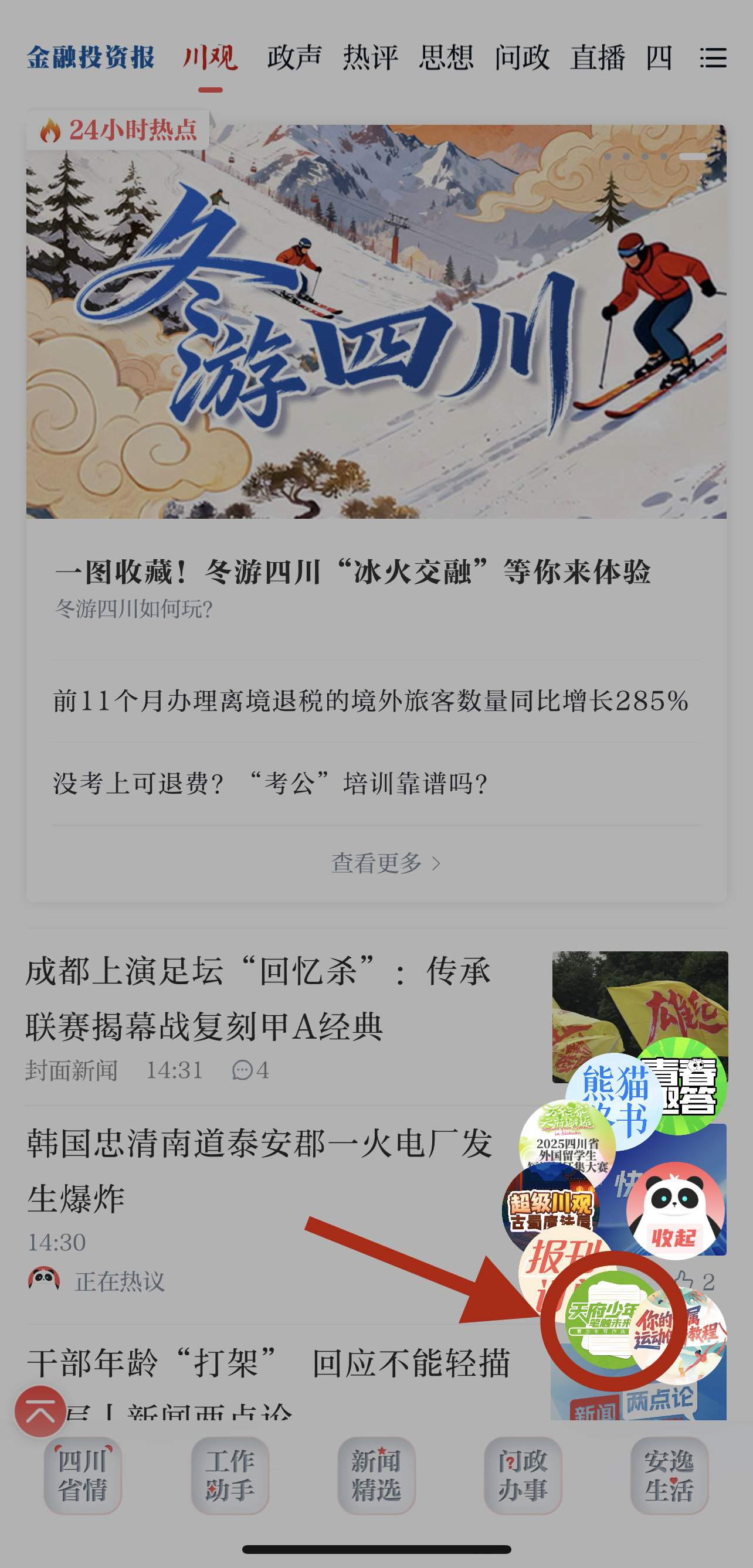753x1568 pixels.
Task: Select the 政声 tab
Action: point(294,59)
